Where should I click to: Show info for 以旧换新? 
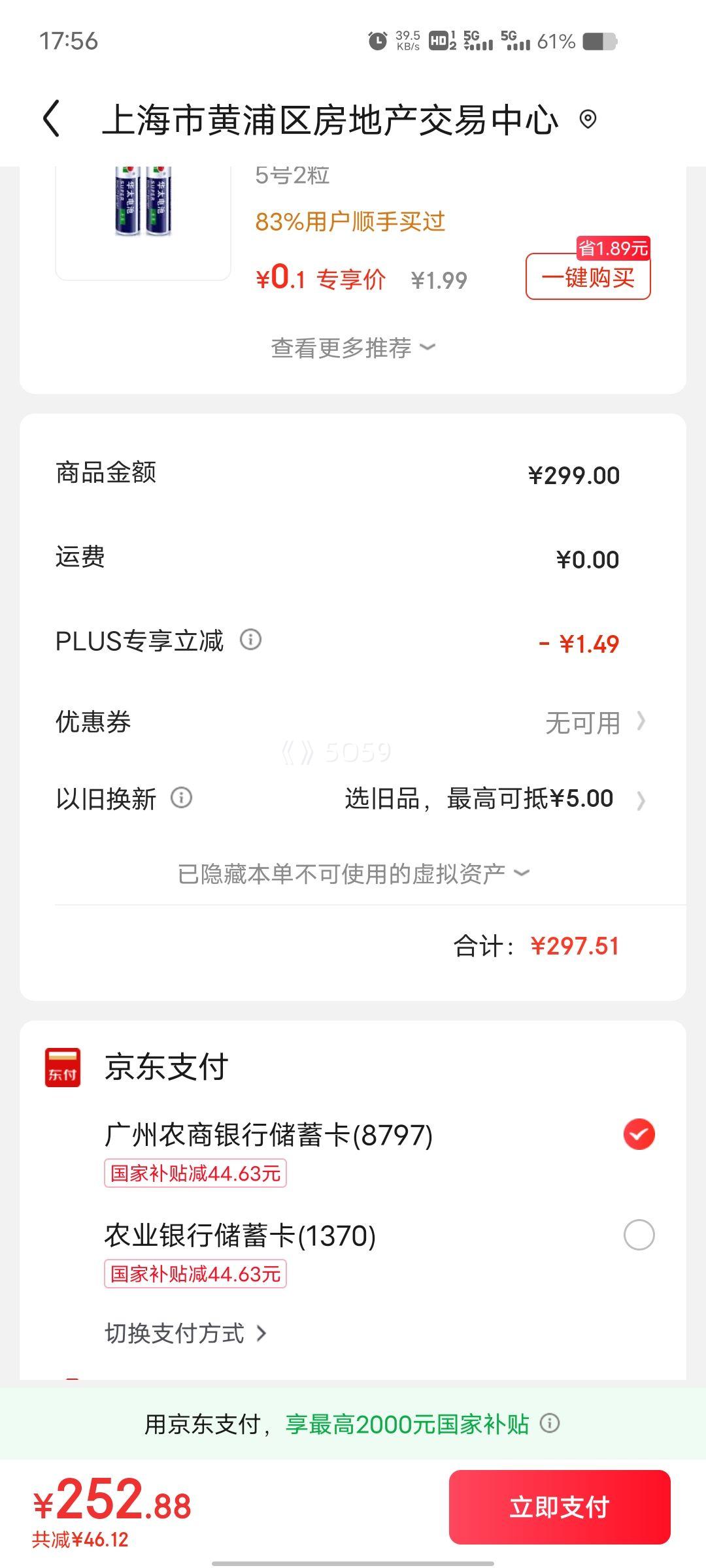click(x=181, y=798)
